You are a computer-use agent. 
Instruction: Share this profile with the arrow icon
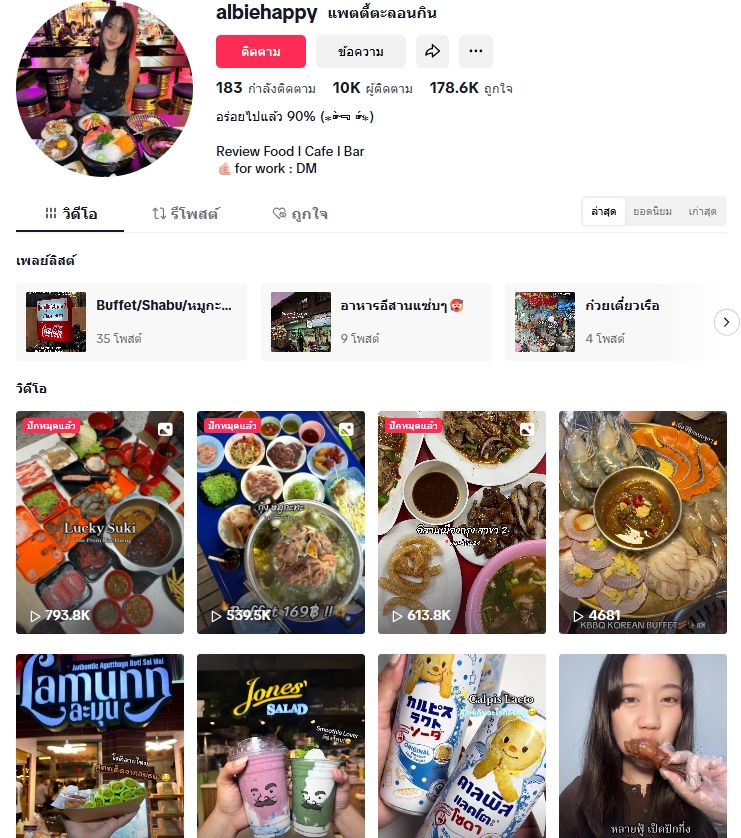[432, 51]
